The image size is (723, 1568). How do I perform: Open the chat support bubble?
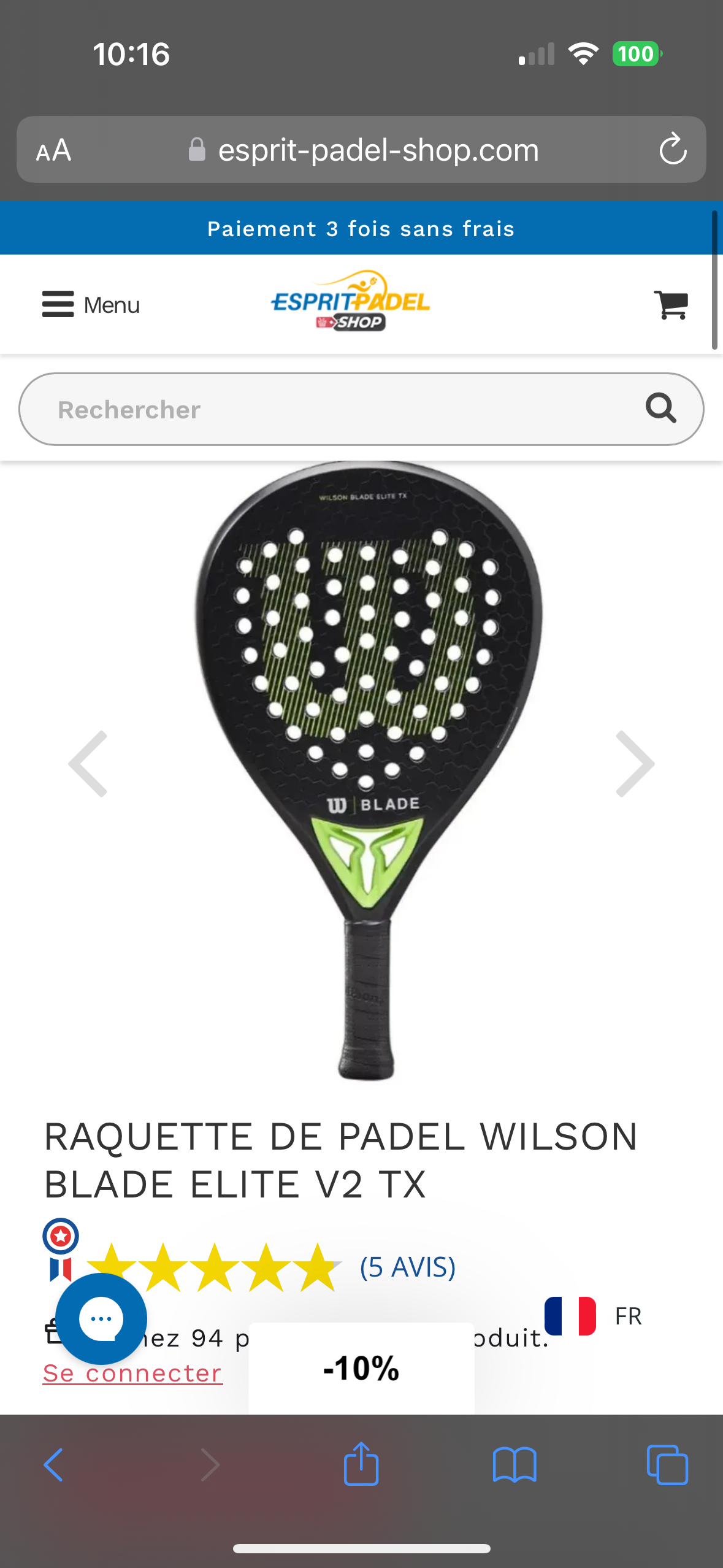(x=101, y=1318)
